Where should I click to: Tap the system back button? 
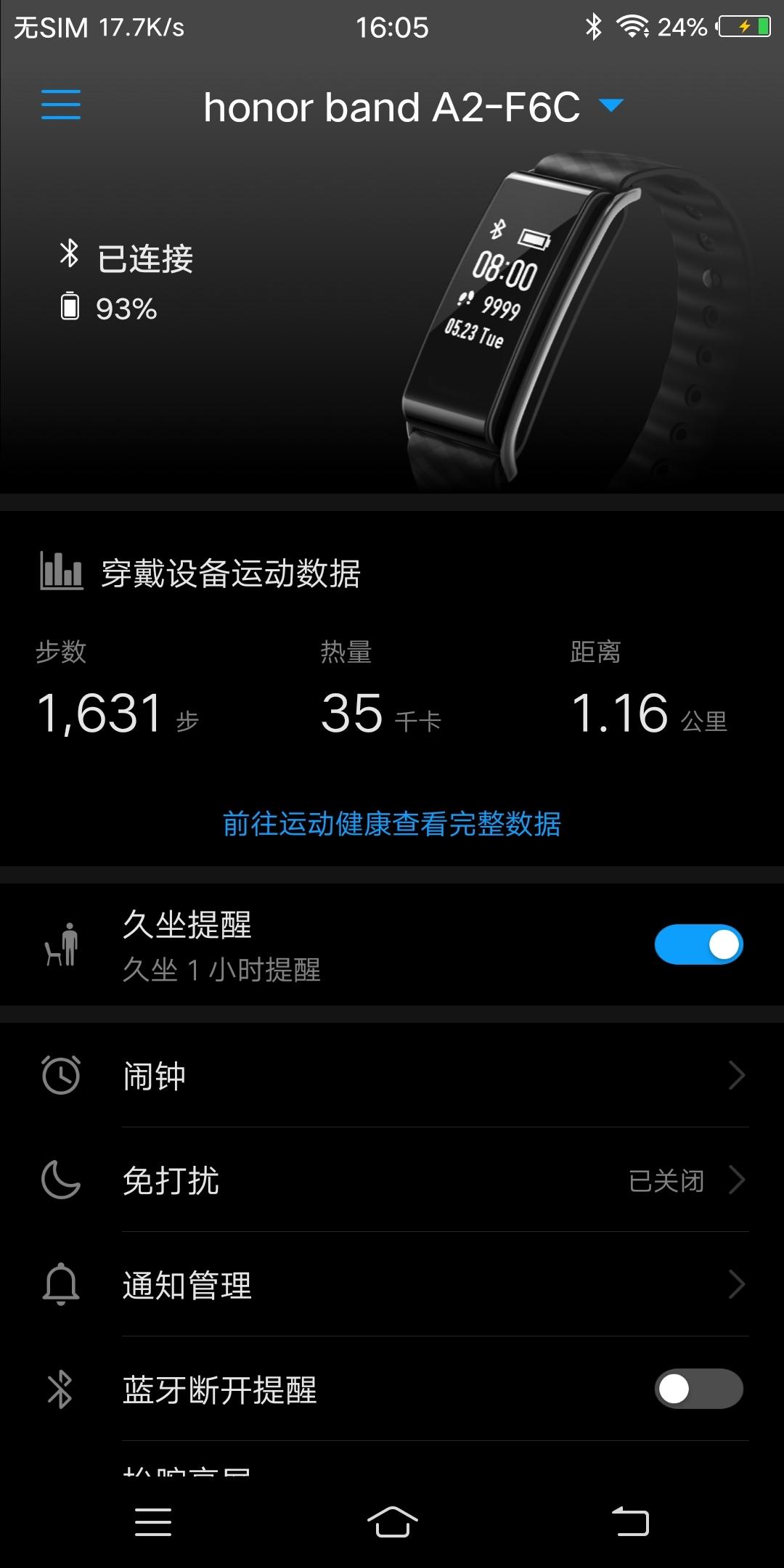pos(630,1521)
